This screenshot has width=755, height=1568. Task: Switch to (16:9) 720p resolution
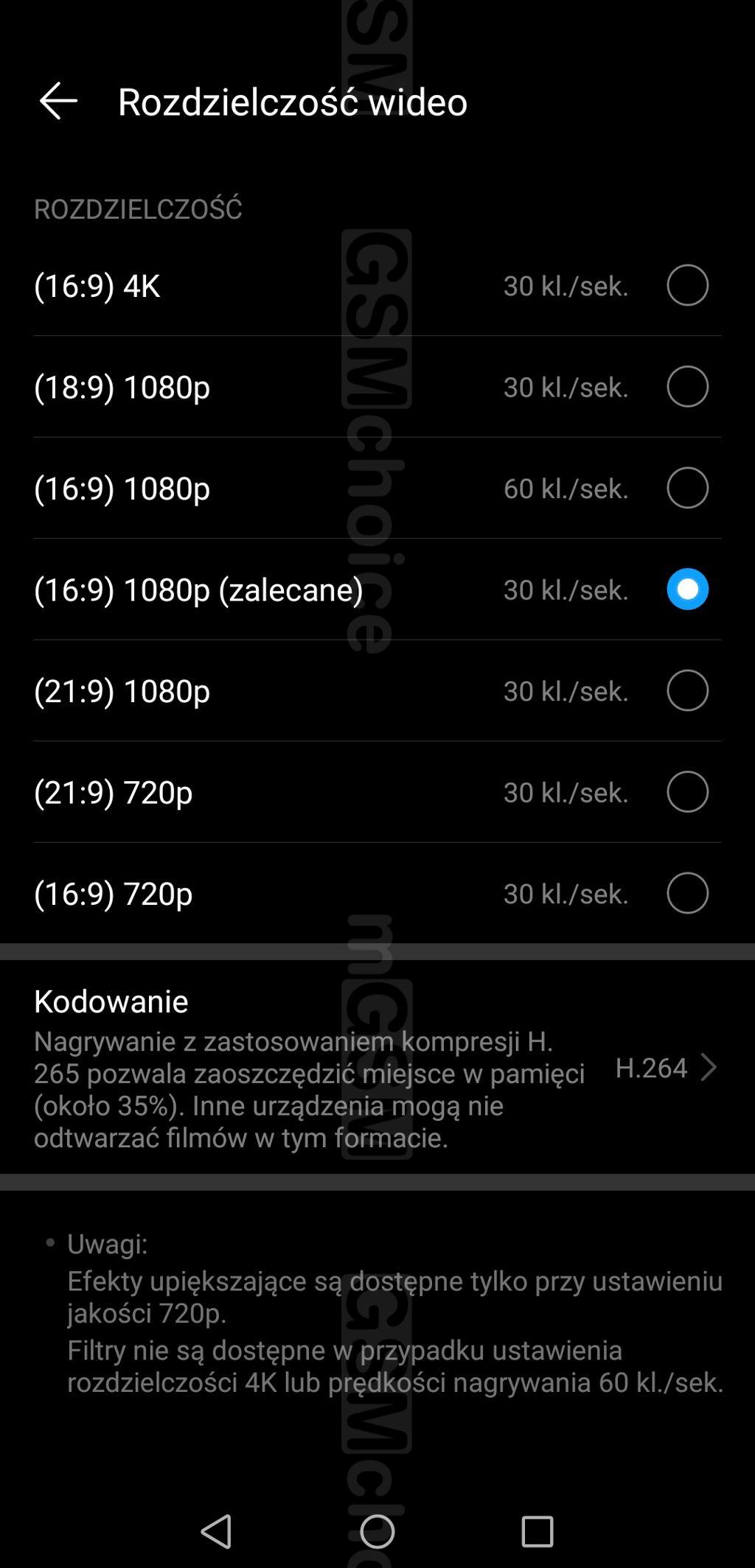coord(377,893)
